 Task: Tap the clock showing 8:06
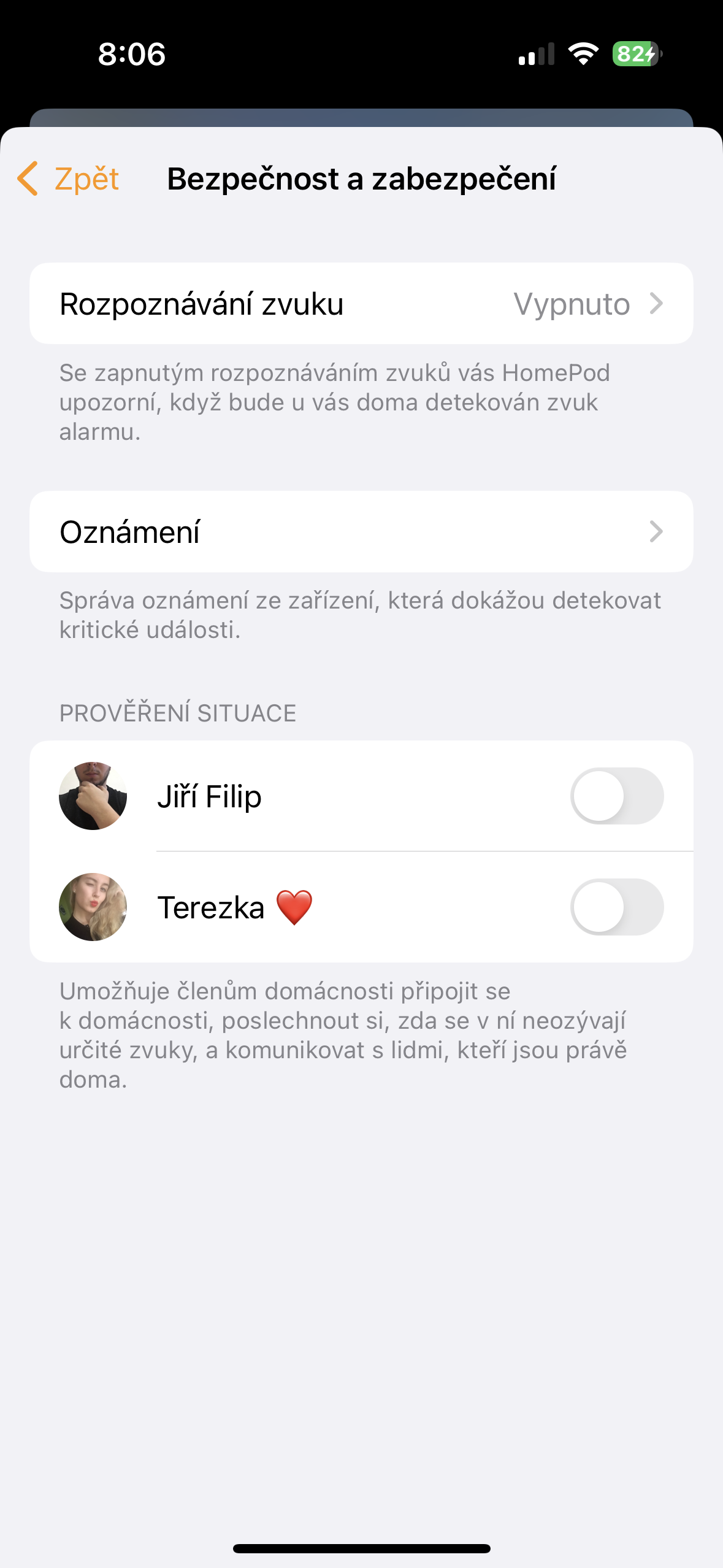pos(131,55)
